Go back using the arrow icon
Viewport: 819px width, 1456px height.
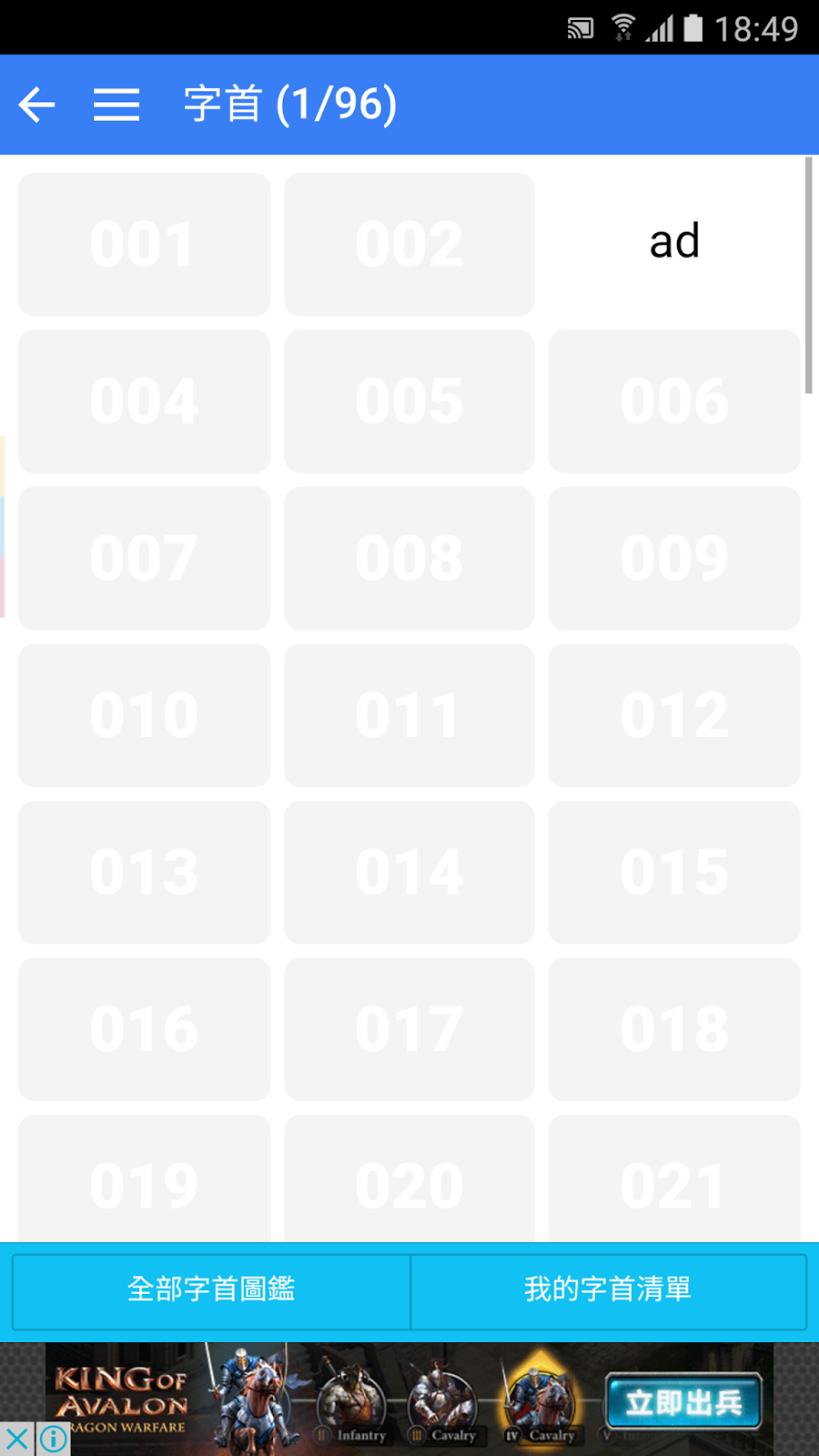[x=37, y=105]
